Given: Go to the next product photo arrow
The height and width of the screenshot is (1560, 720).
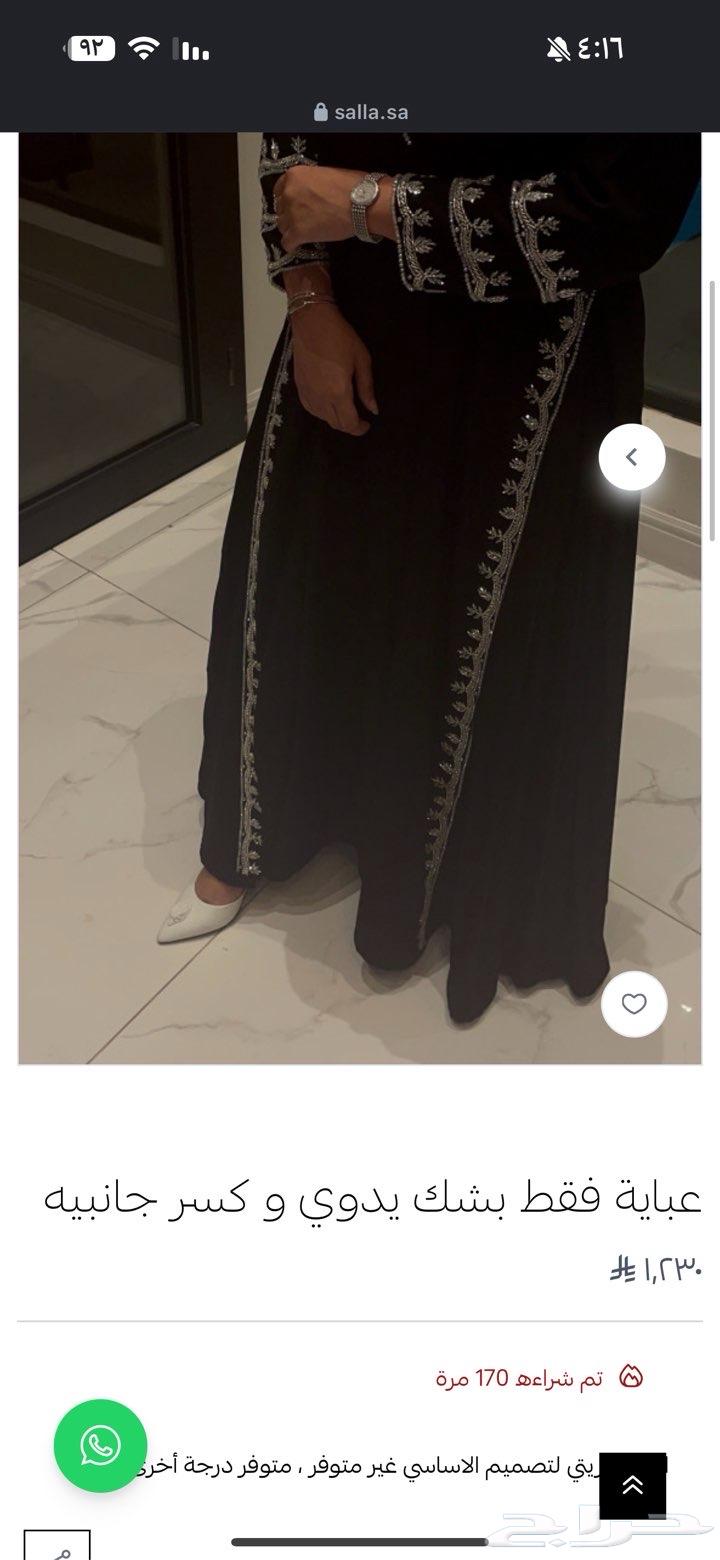Looking at the screenshot, I should (x=632, y=457).
